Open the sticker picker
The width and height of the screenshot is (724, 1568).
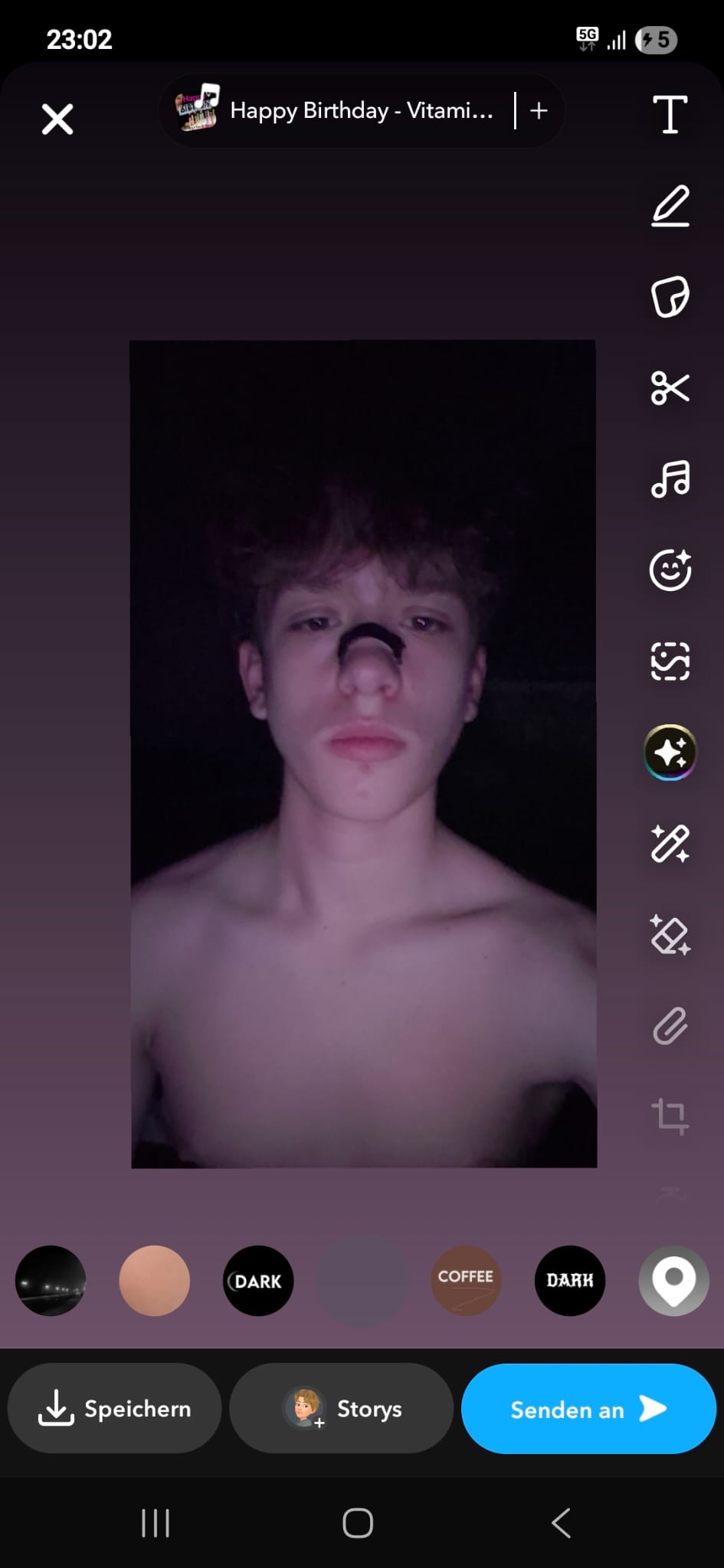[670, 297]
